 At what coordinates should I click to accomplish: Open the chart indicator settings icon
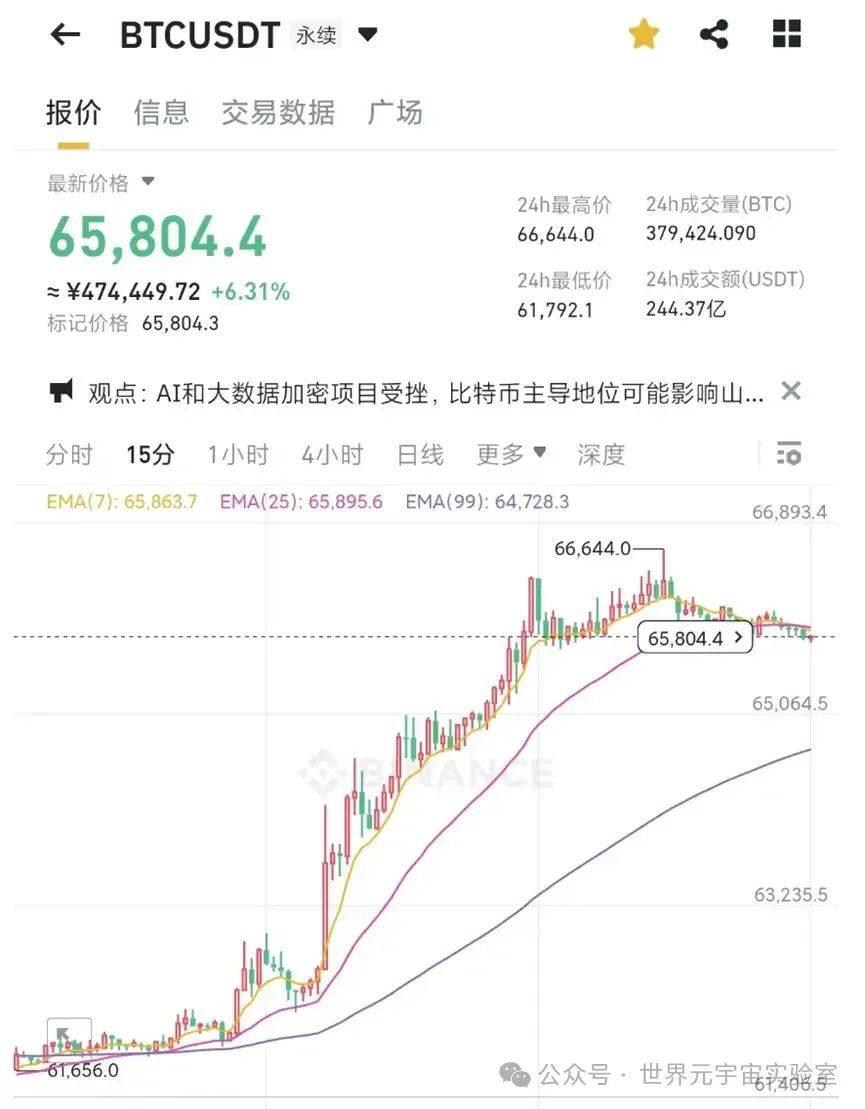789,454
